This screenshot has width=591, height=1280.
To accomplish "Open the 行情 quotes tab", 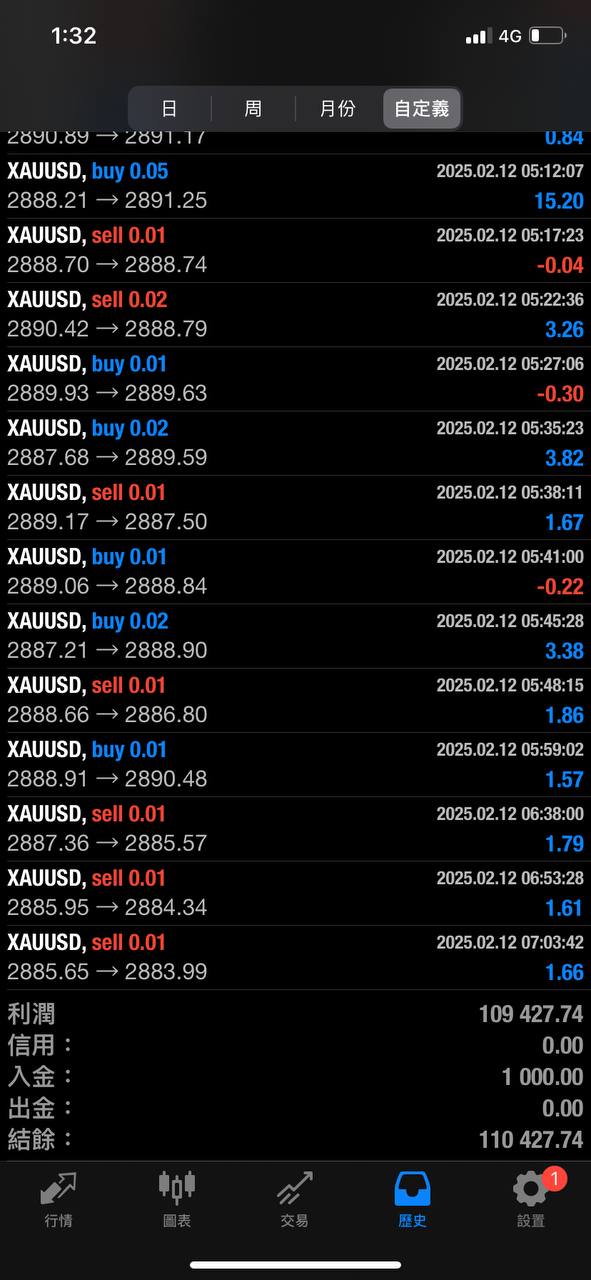I will (59, 1199).
